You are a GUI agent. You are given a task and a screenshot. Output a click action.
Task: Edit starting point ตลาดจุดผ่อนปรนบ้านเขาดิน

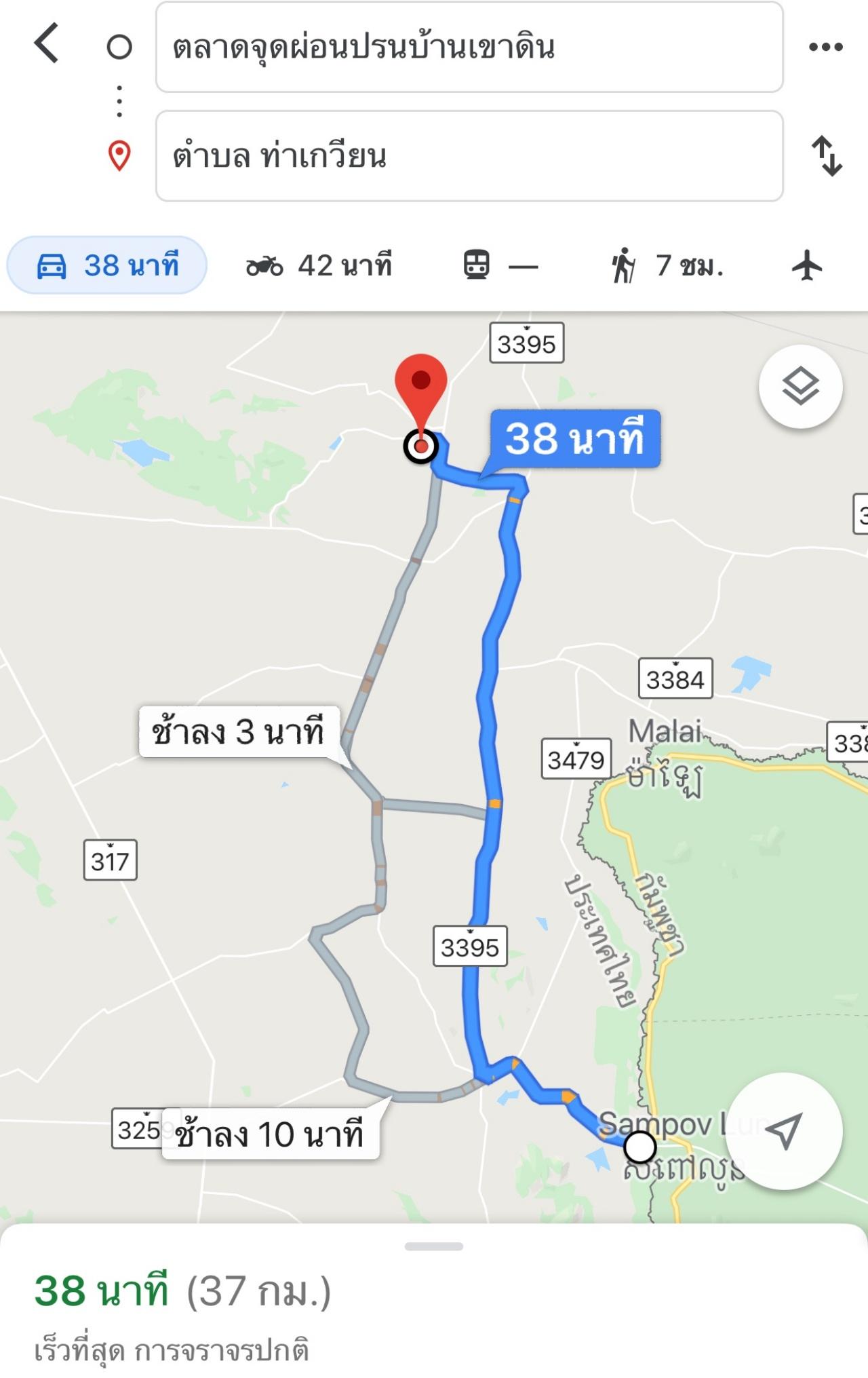(x=469, y=47)
